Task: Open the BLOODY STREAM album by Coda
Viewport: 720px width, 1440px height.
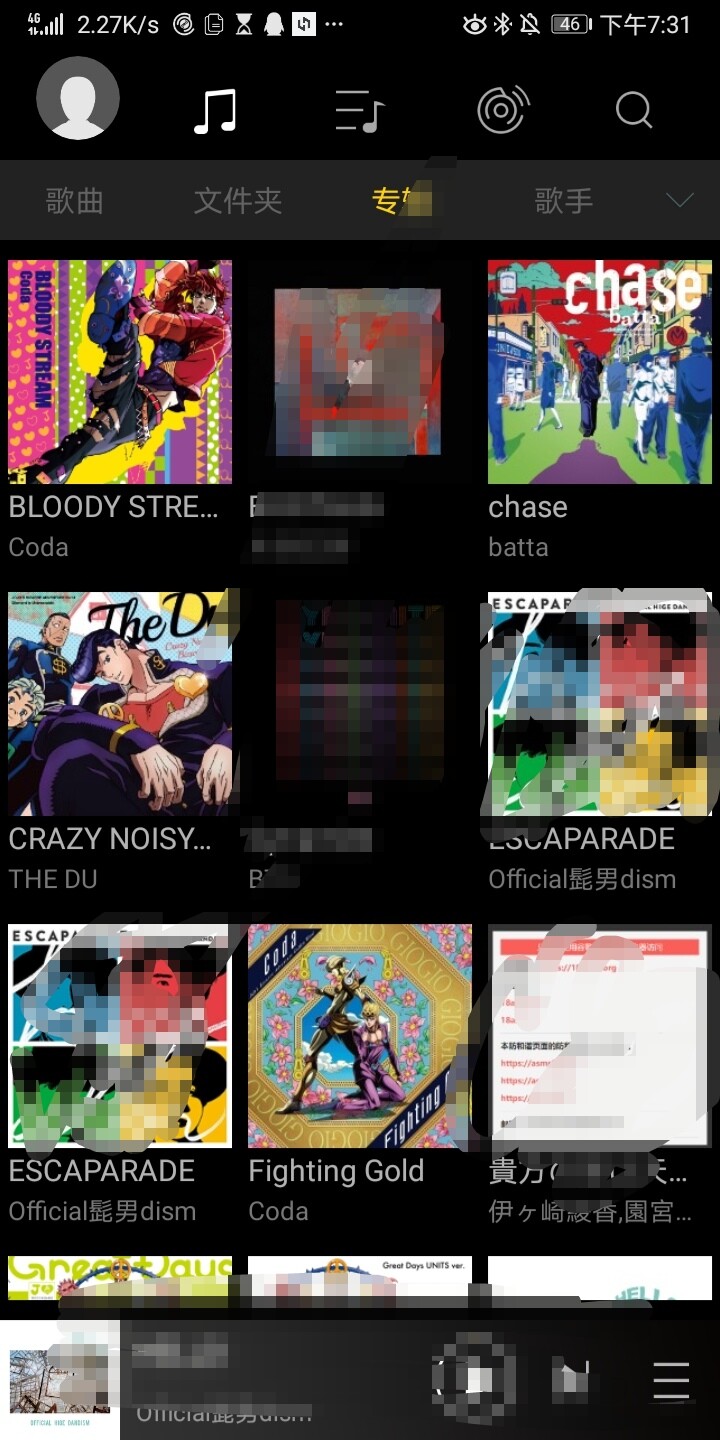Action: point(120,372)
